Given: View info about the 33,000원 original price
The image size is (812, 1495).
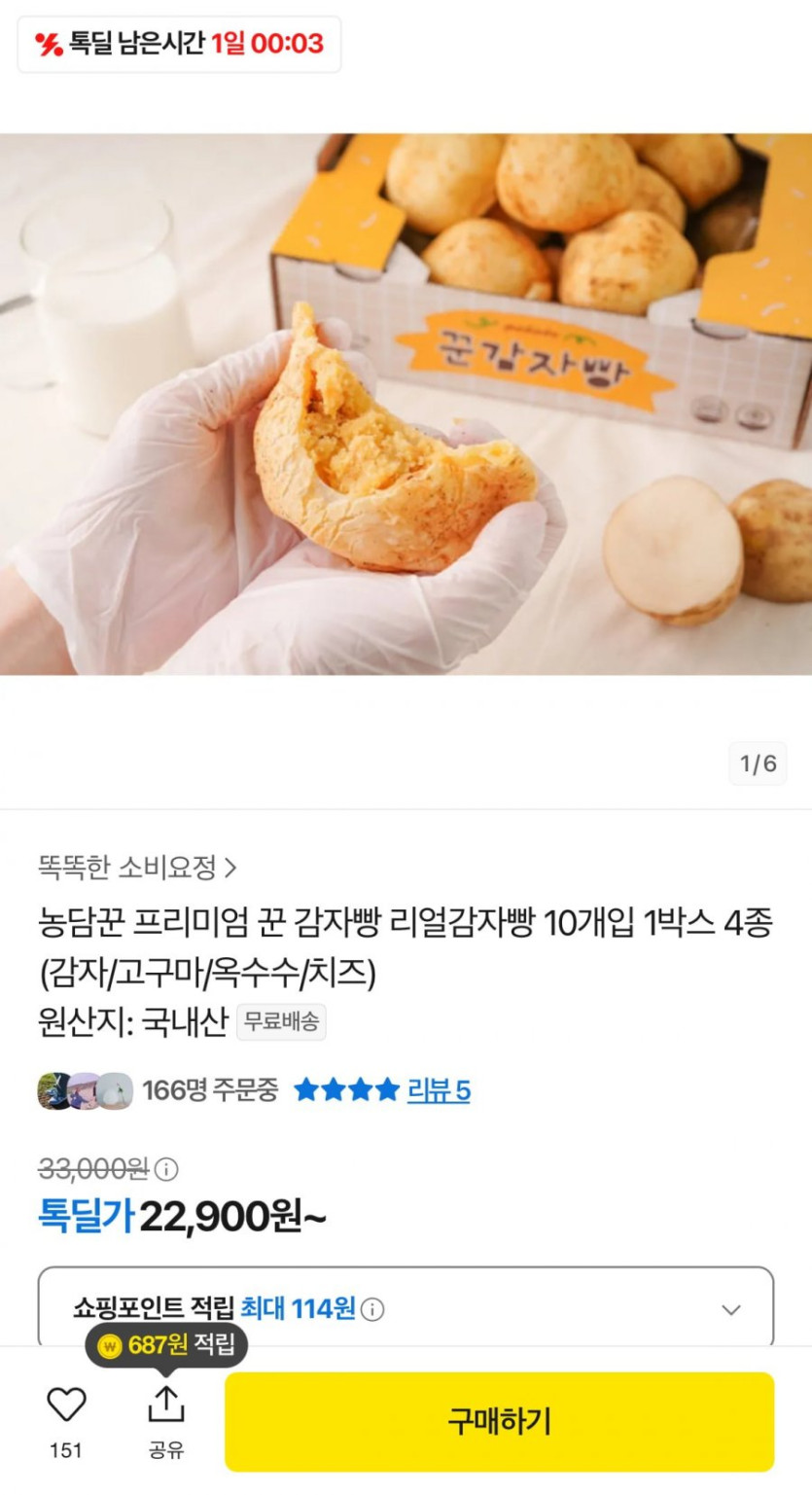Looking at the screenshot, I should (168, 1168).
